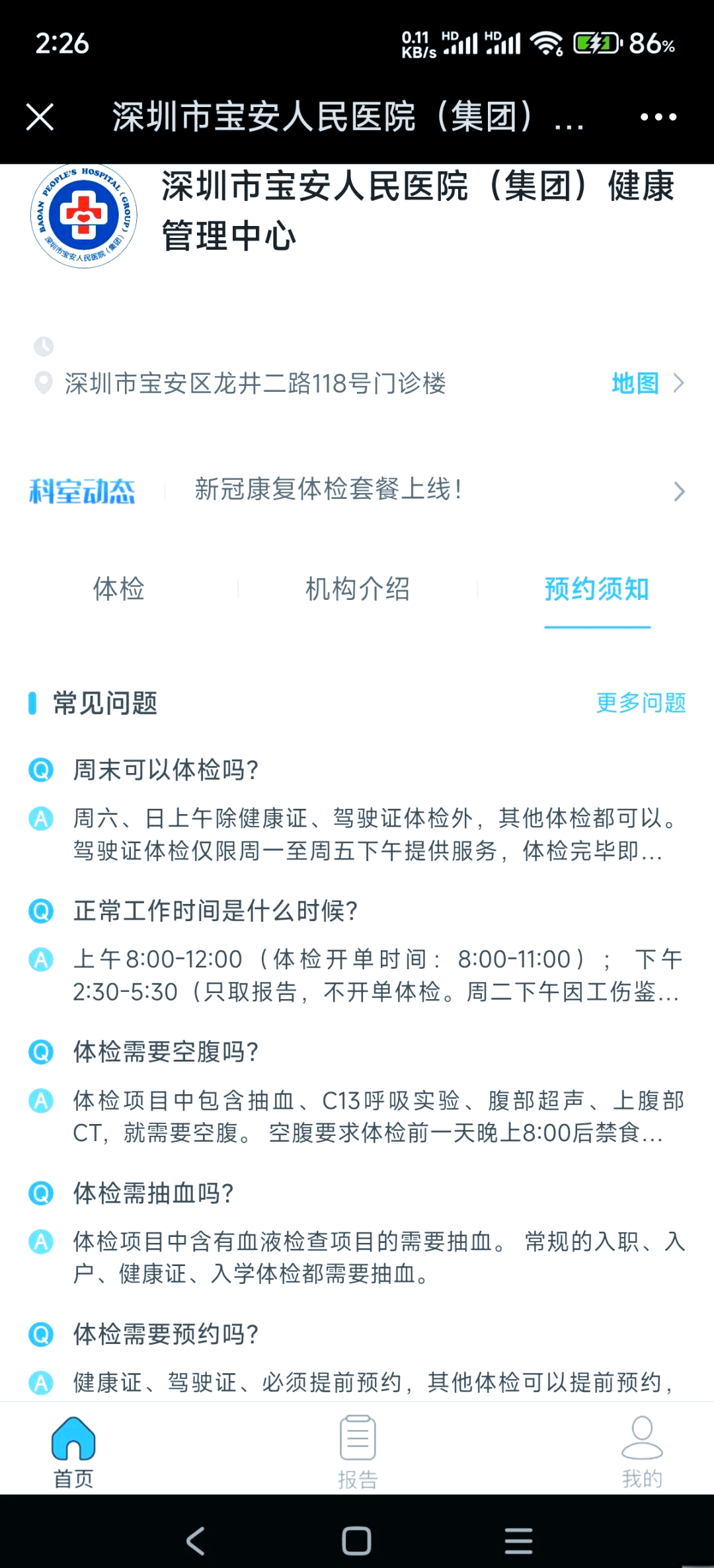Screen dimensions: 714x1568
Task: Open the three-dot overflow menu
Action: tap(658, 117)
